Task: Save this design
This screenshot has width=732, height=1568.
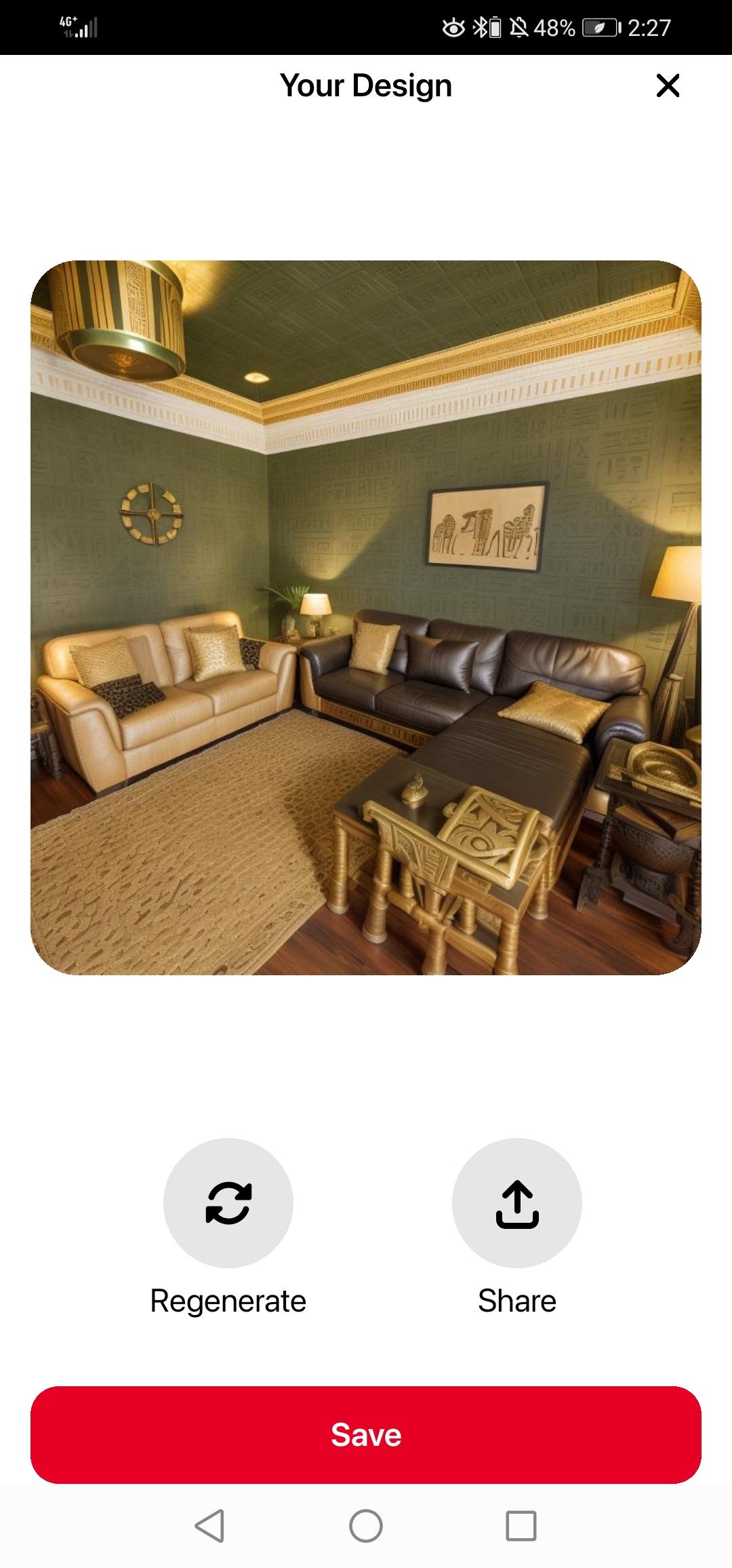Action: [366, 1434]
